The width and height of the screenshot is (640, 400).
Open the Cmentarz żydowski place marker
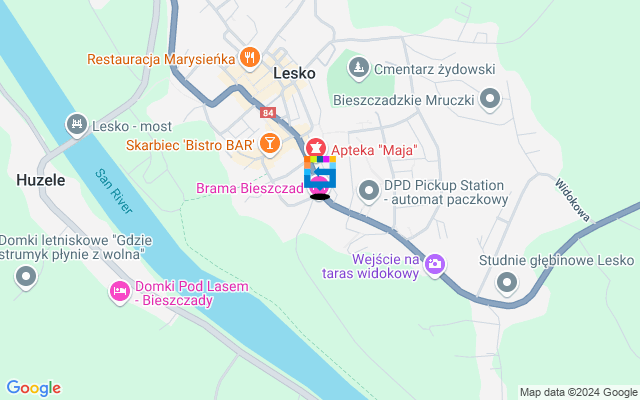(358, 69)
